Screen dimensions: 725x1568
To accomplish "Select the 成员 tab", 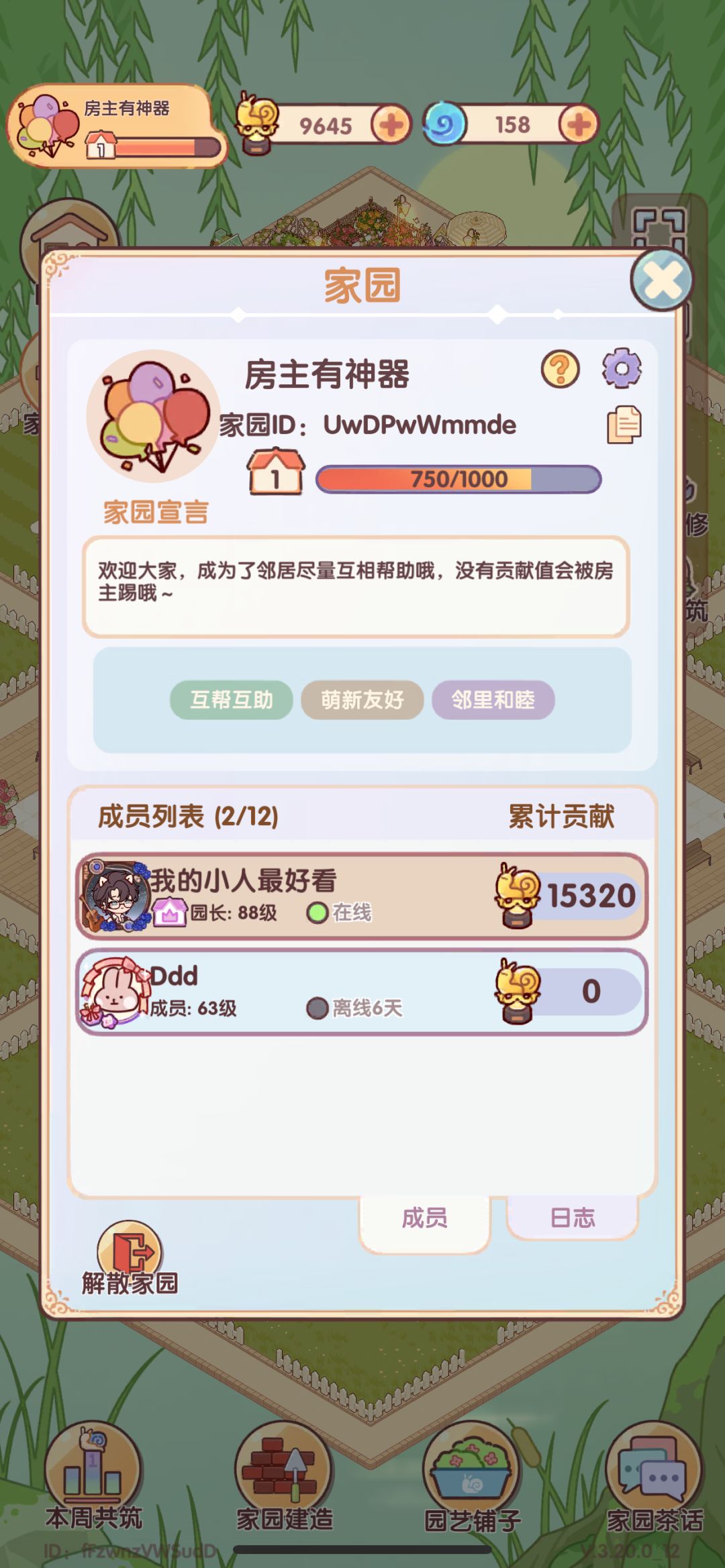I will [425, 1218].
